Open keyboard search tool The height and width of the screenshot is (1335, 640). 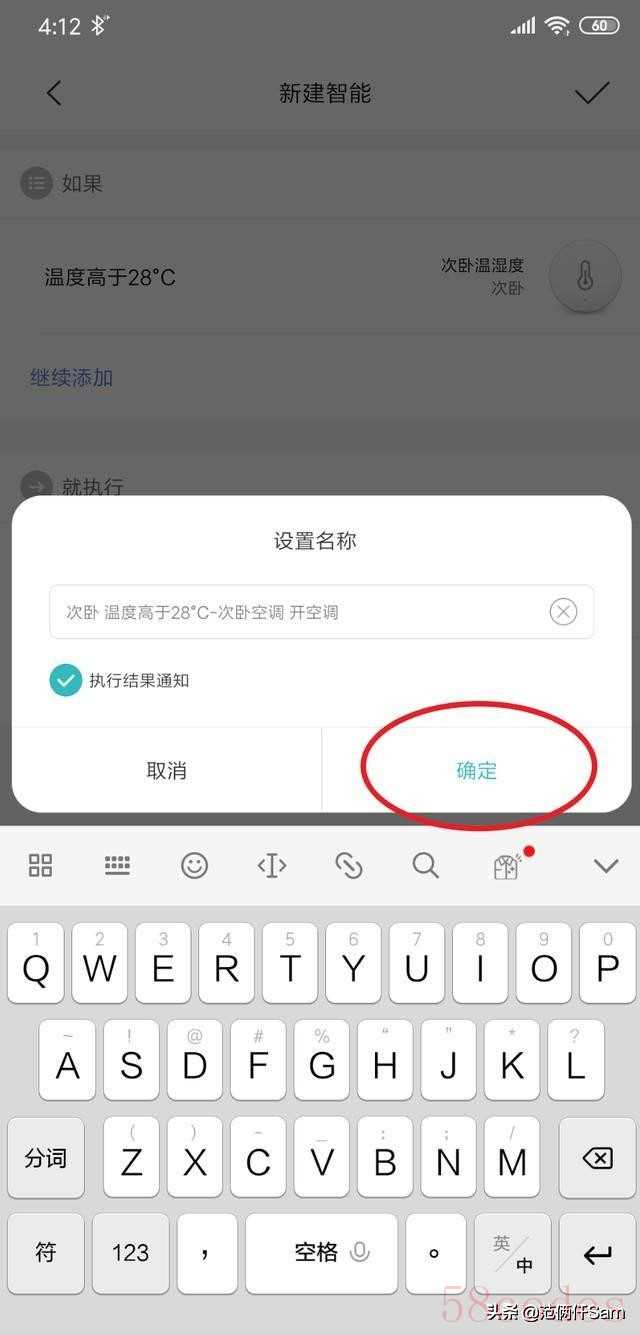pos(426,865)
